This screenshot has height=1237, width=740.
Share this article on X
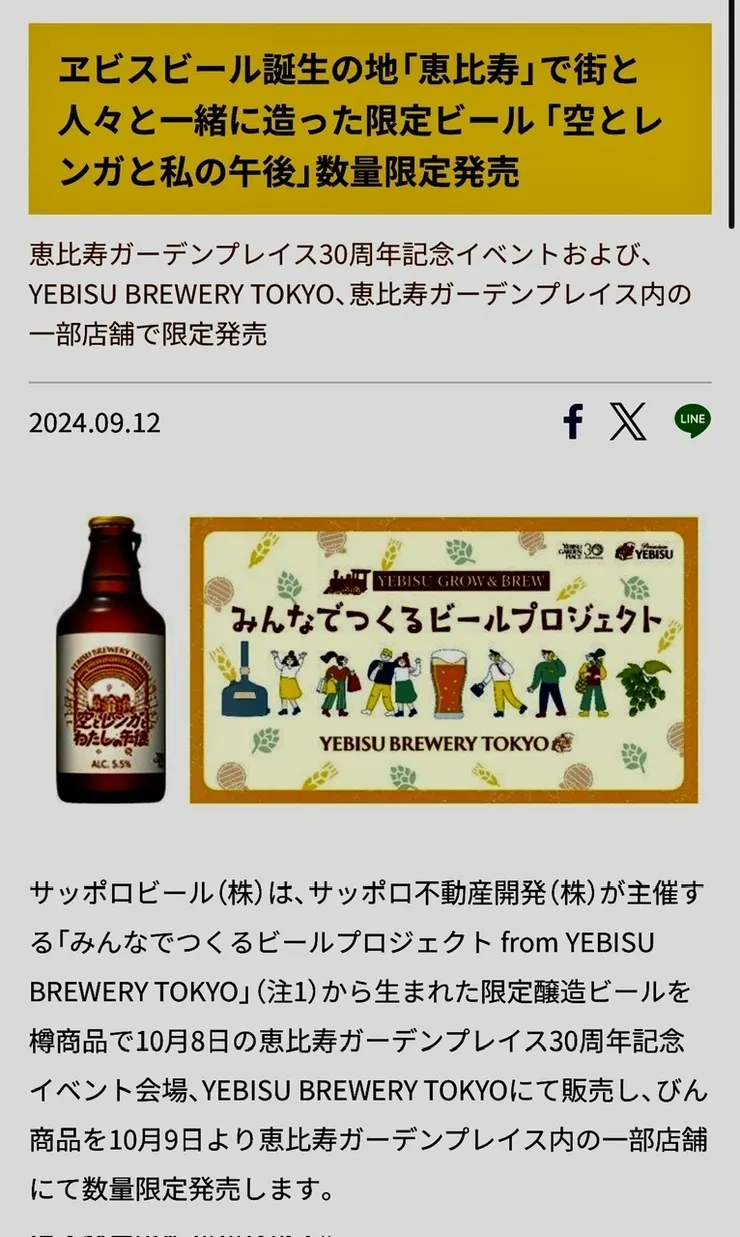[x=628, y=422]
